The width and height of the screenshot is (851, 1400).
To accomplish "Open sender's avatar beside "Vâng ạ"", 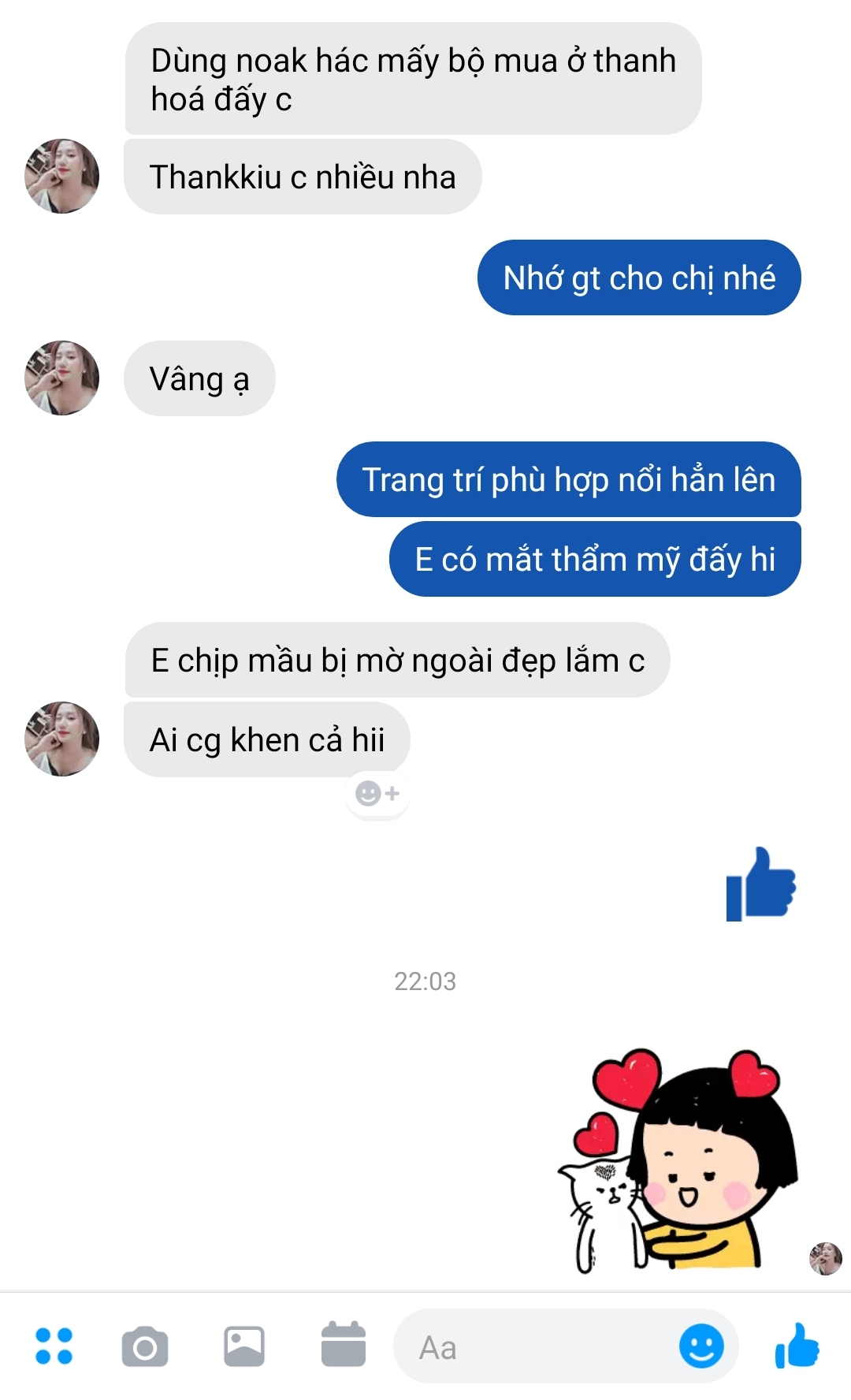I will point(61,378).
